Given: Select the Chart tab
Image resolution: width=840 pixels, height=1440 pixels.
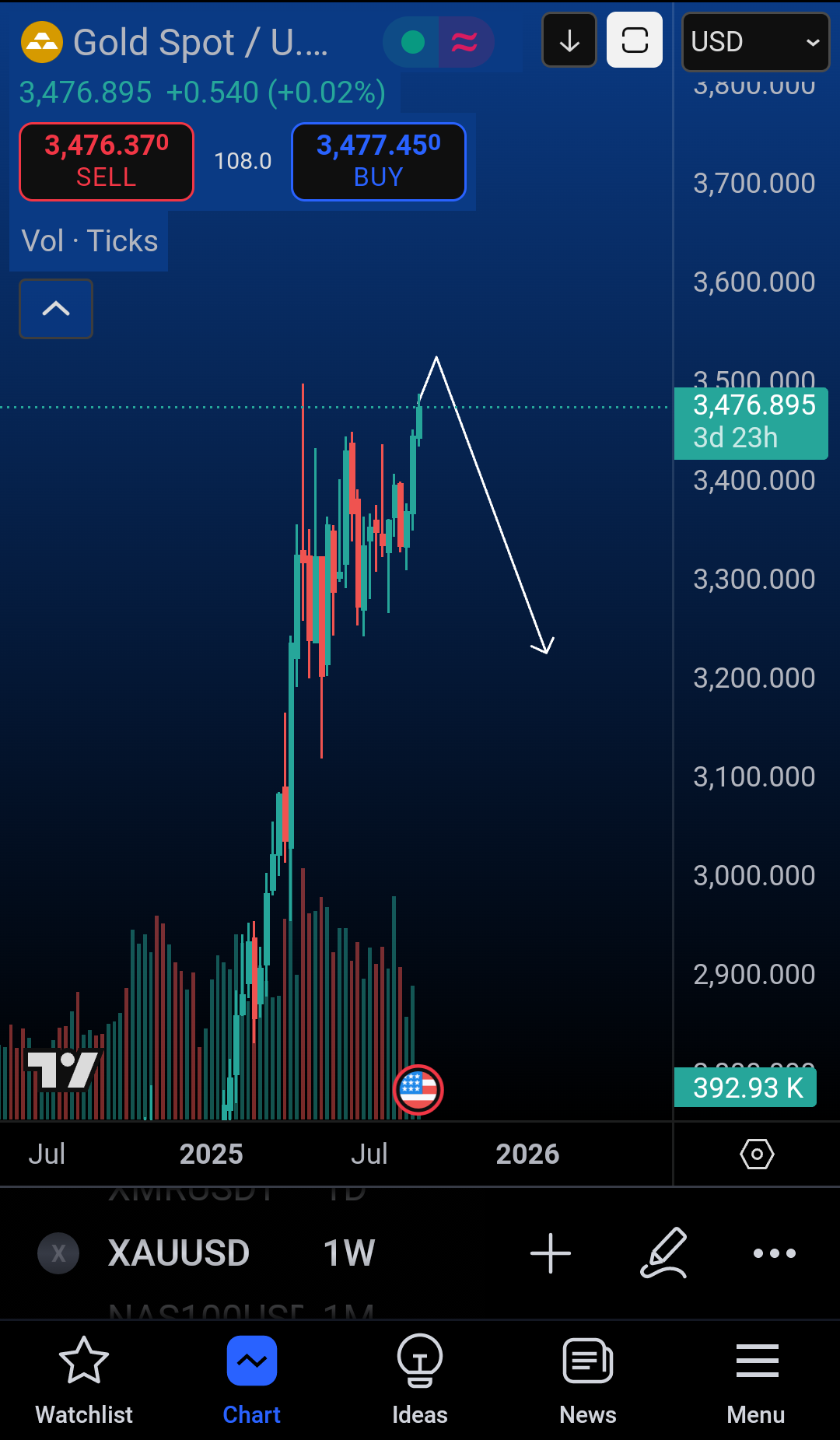Looking at the screenshot, I should pyautogui.click(x=252, y=1380).
